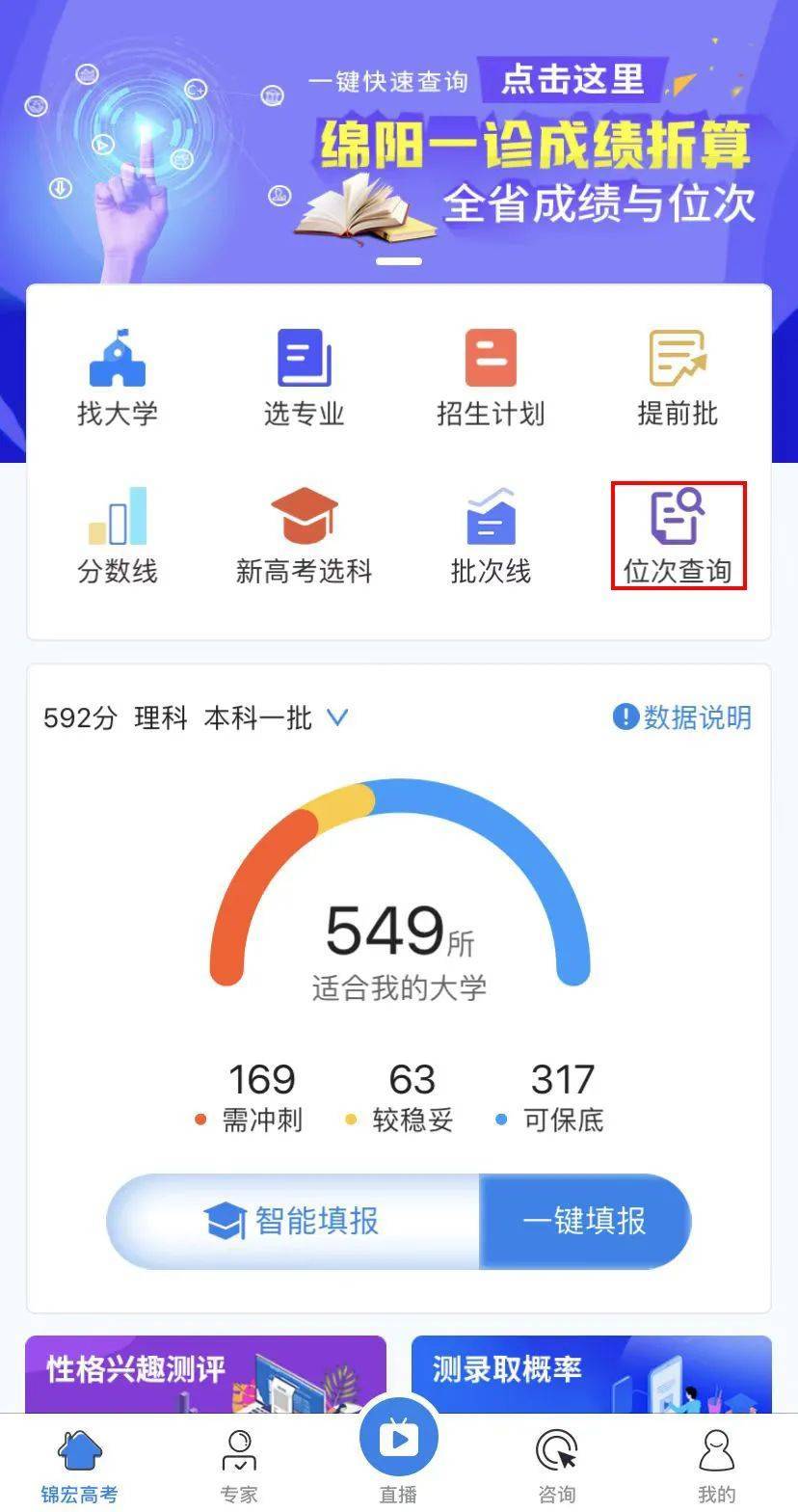Open 分数线 shortcut
This screenshot has width=798, height=1512.
tap(117, 536)
